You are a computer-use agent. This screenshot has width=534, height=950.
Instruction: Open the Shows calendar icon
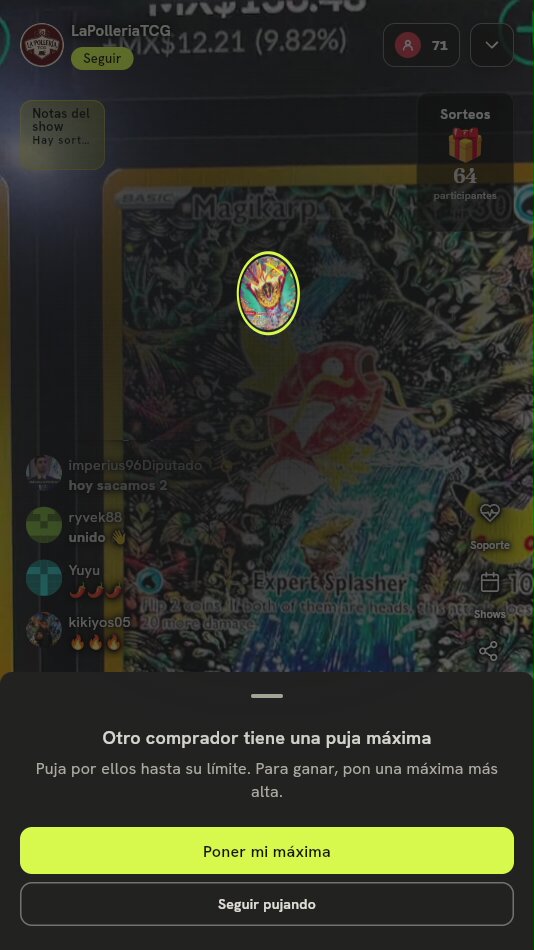coord(489,582)
